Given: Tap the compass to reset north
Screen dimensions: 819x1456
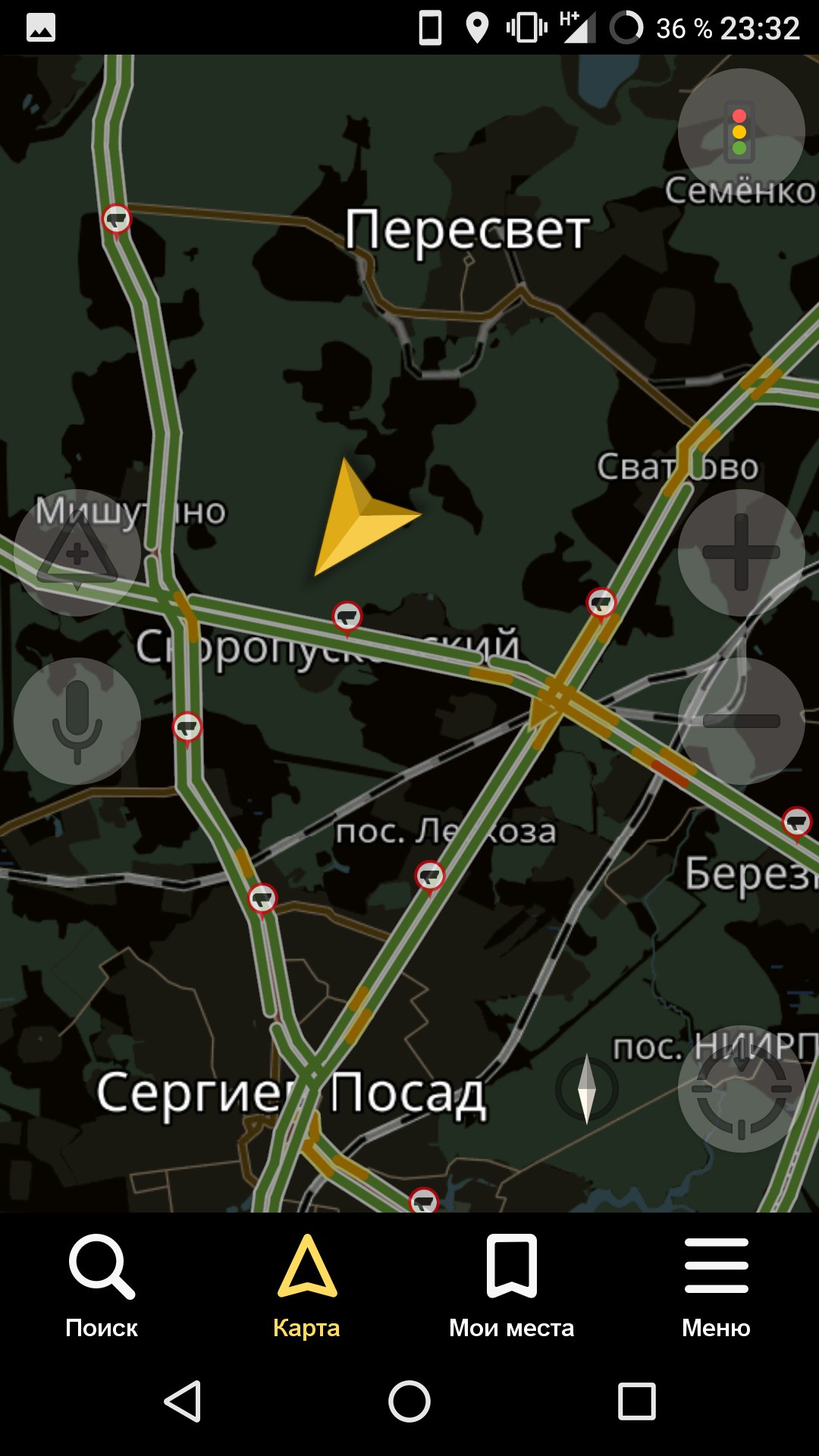Looking at the screenshot, I should (x=586, y=1089).
